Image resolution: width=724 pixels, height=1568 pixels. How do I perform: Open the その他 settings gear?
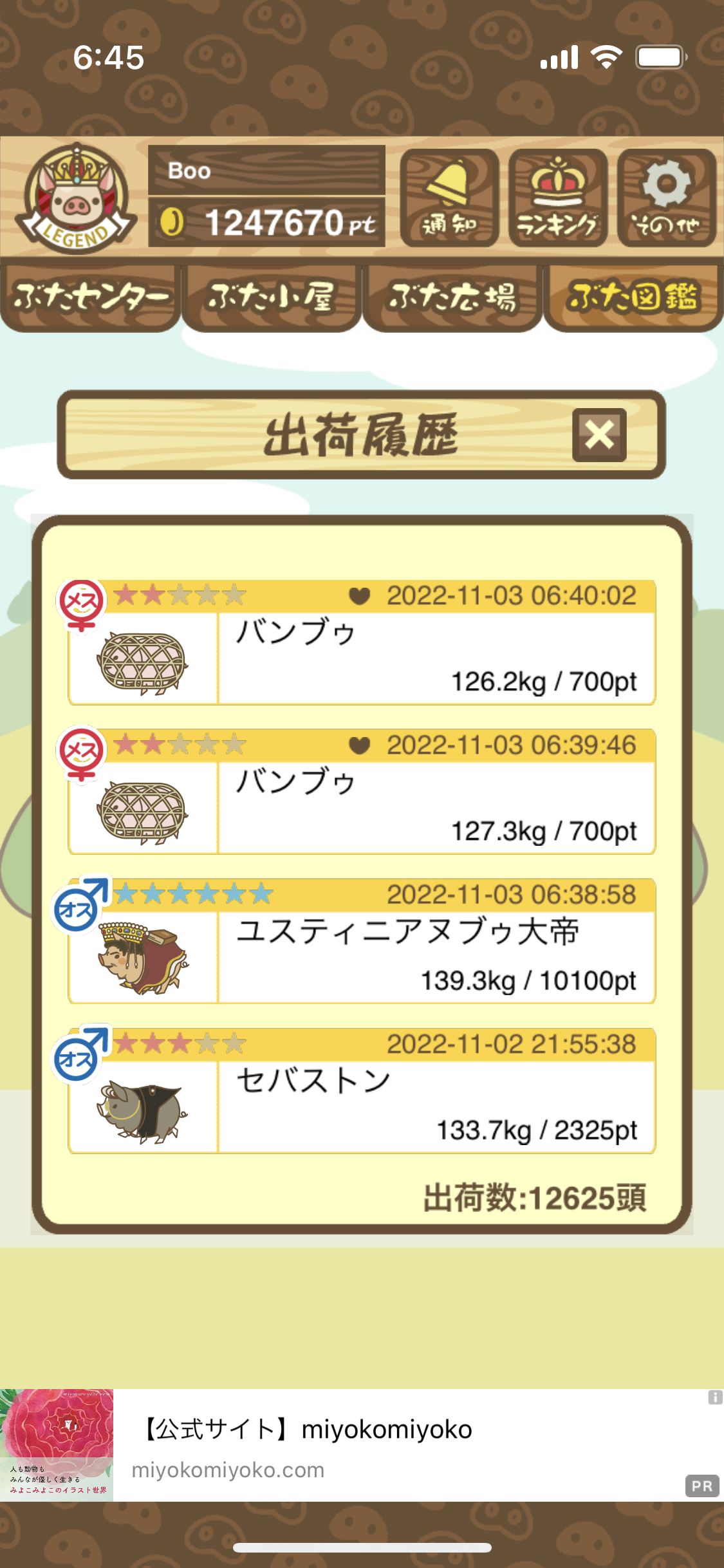(667, 198)
